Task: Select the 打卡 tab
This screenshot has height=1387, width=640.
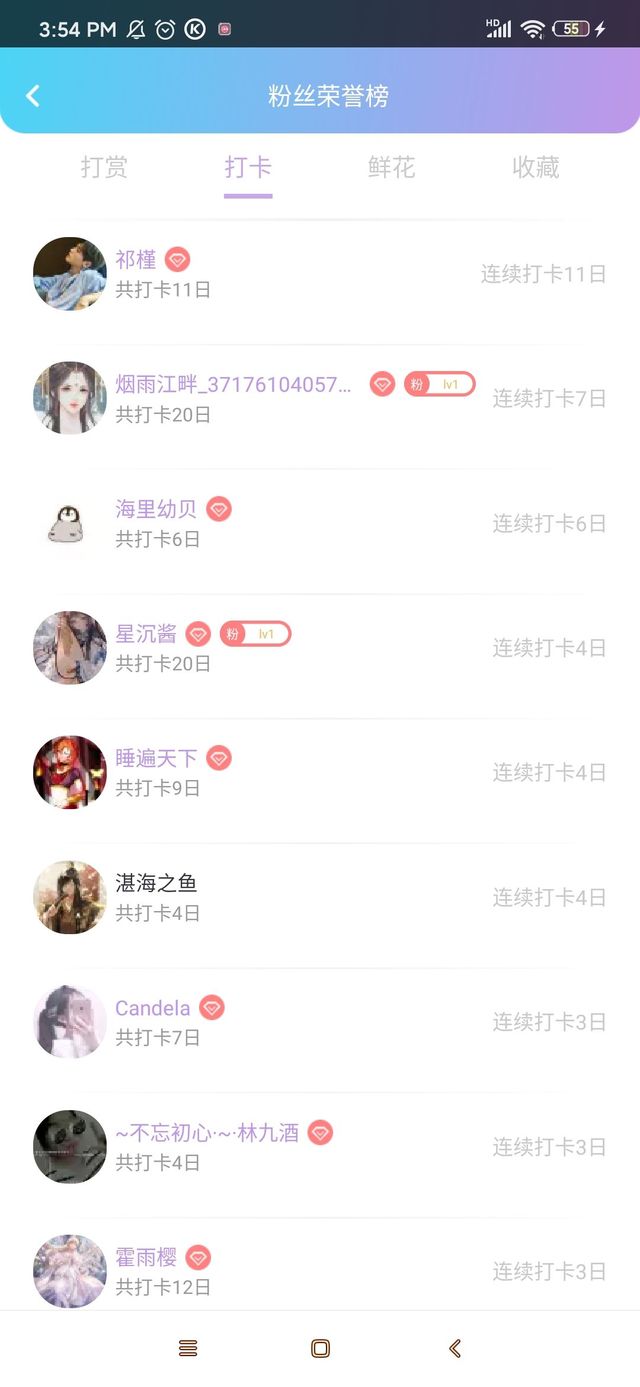Action: 248,167
